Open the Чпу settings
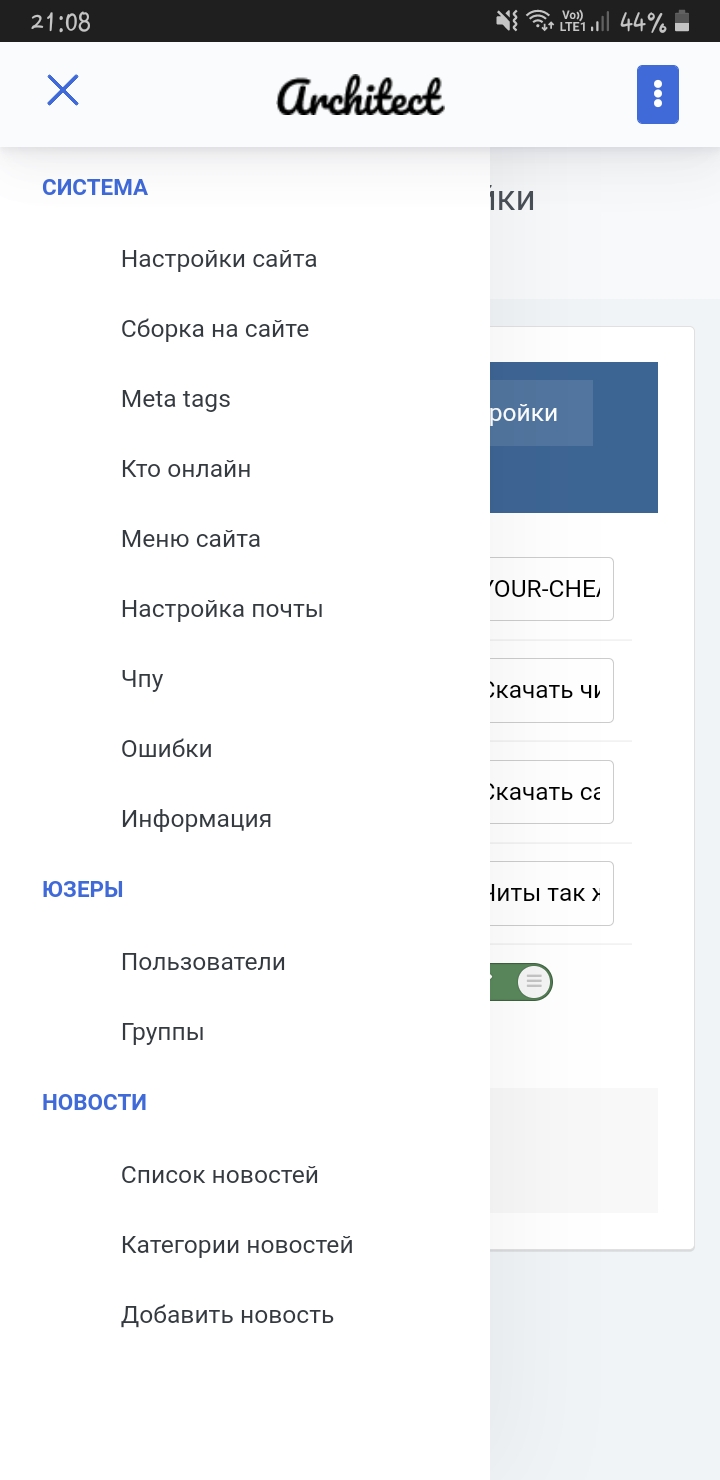The image size is (720, 1480). tap(142, 679)
